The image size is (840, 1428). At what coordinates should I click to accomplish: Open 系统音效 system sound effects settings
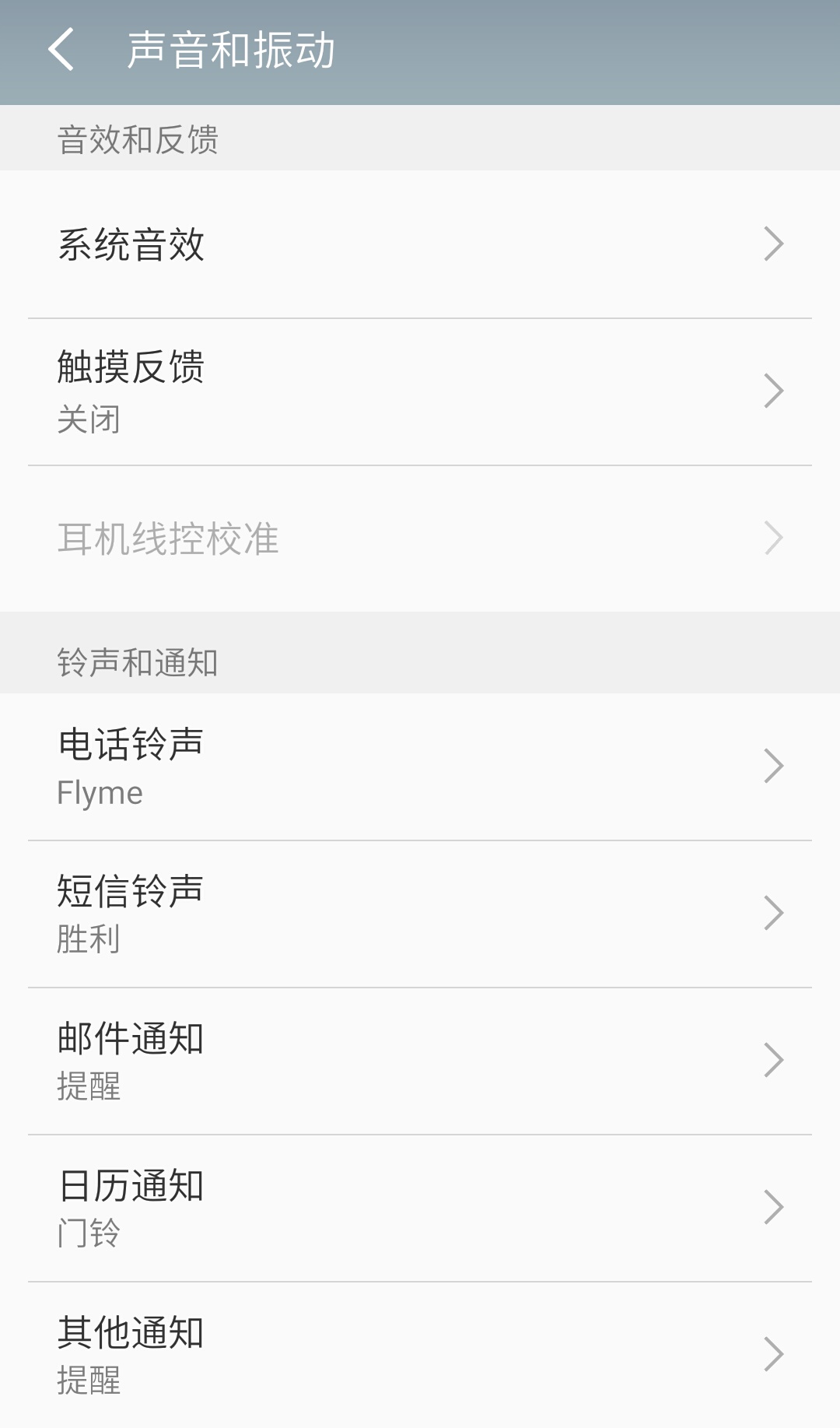tap(311, 245)
